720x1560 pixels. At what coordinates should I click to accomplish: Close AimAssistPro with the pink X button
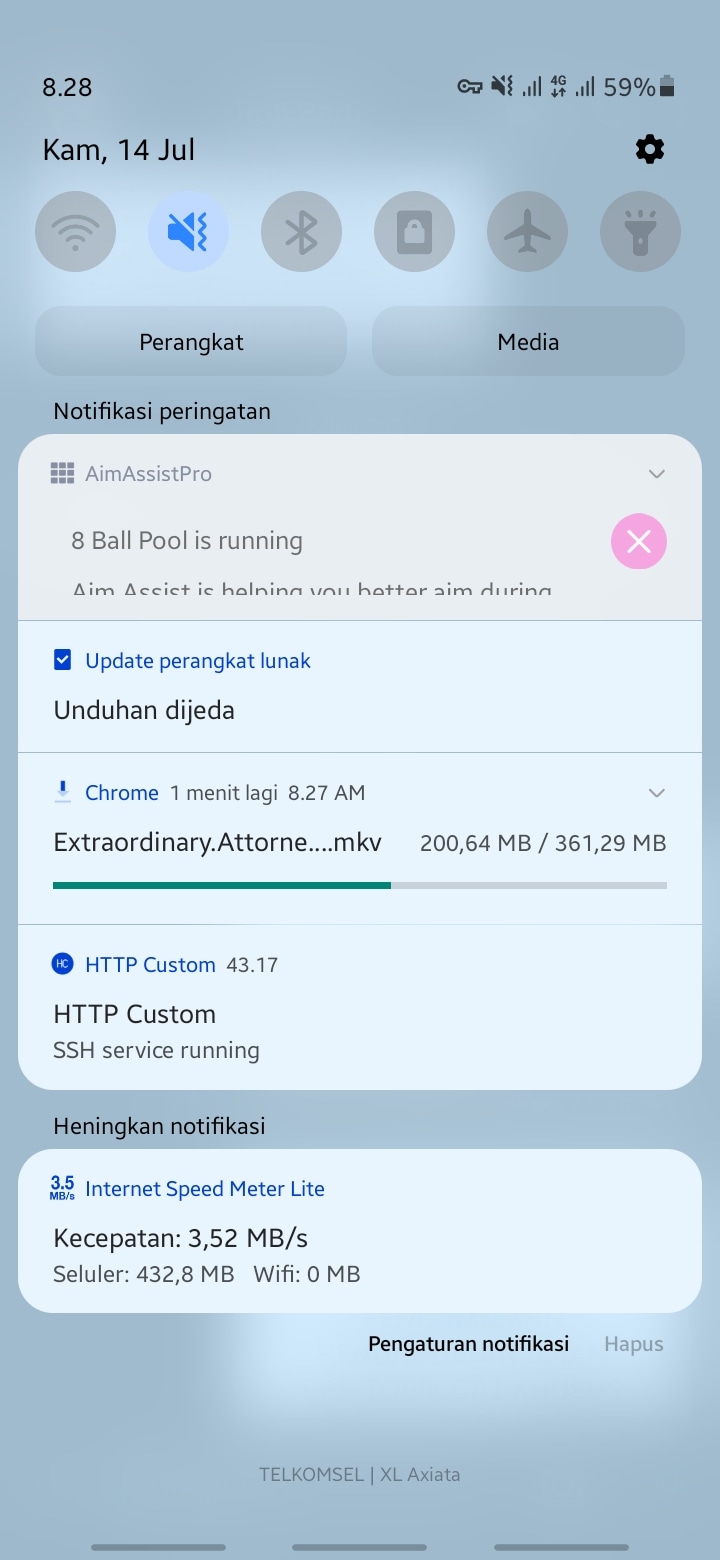click(638, 542)
